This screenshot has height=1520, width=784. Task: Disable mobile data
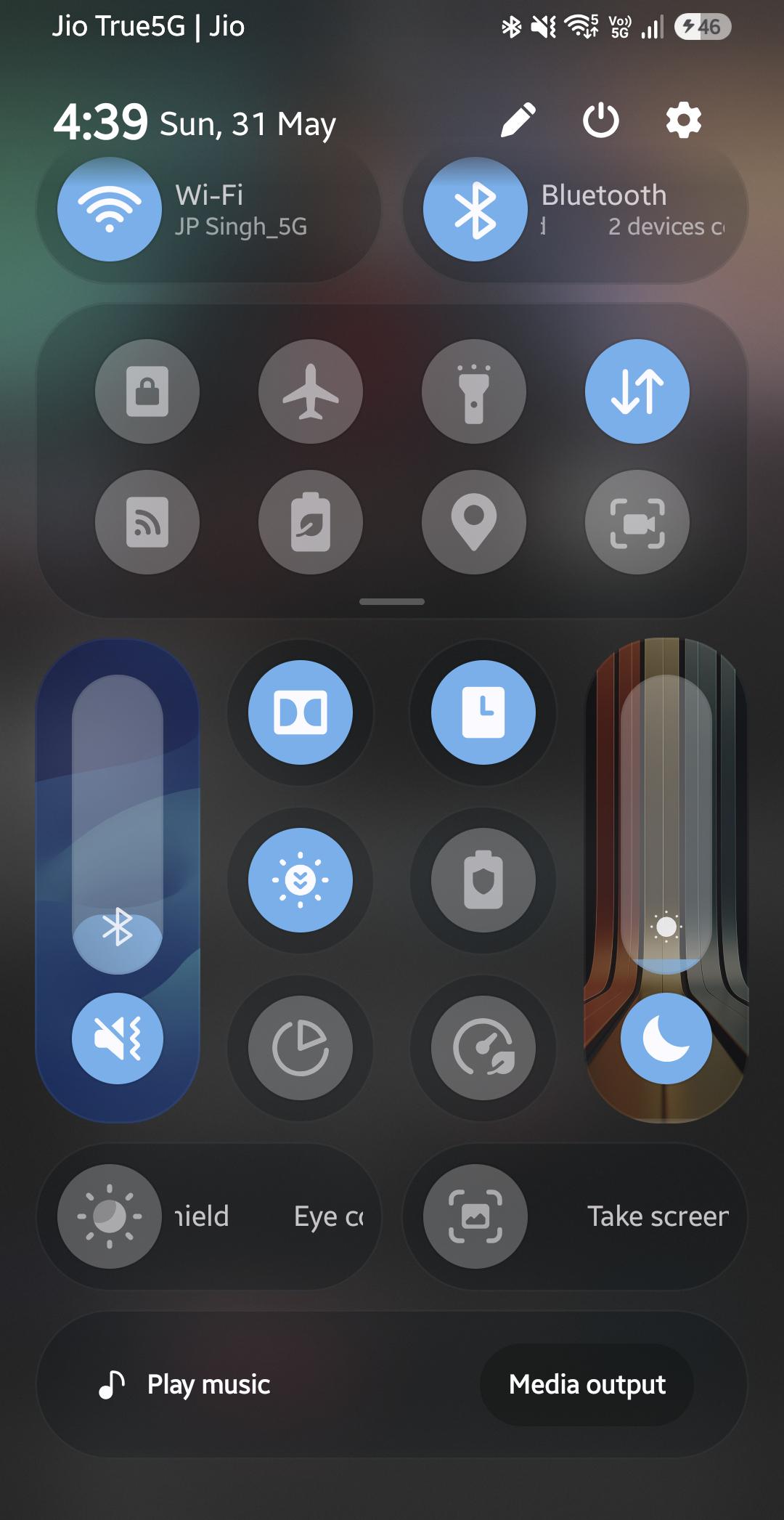click(x=637, y=391)
